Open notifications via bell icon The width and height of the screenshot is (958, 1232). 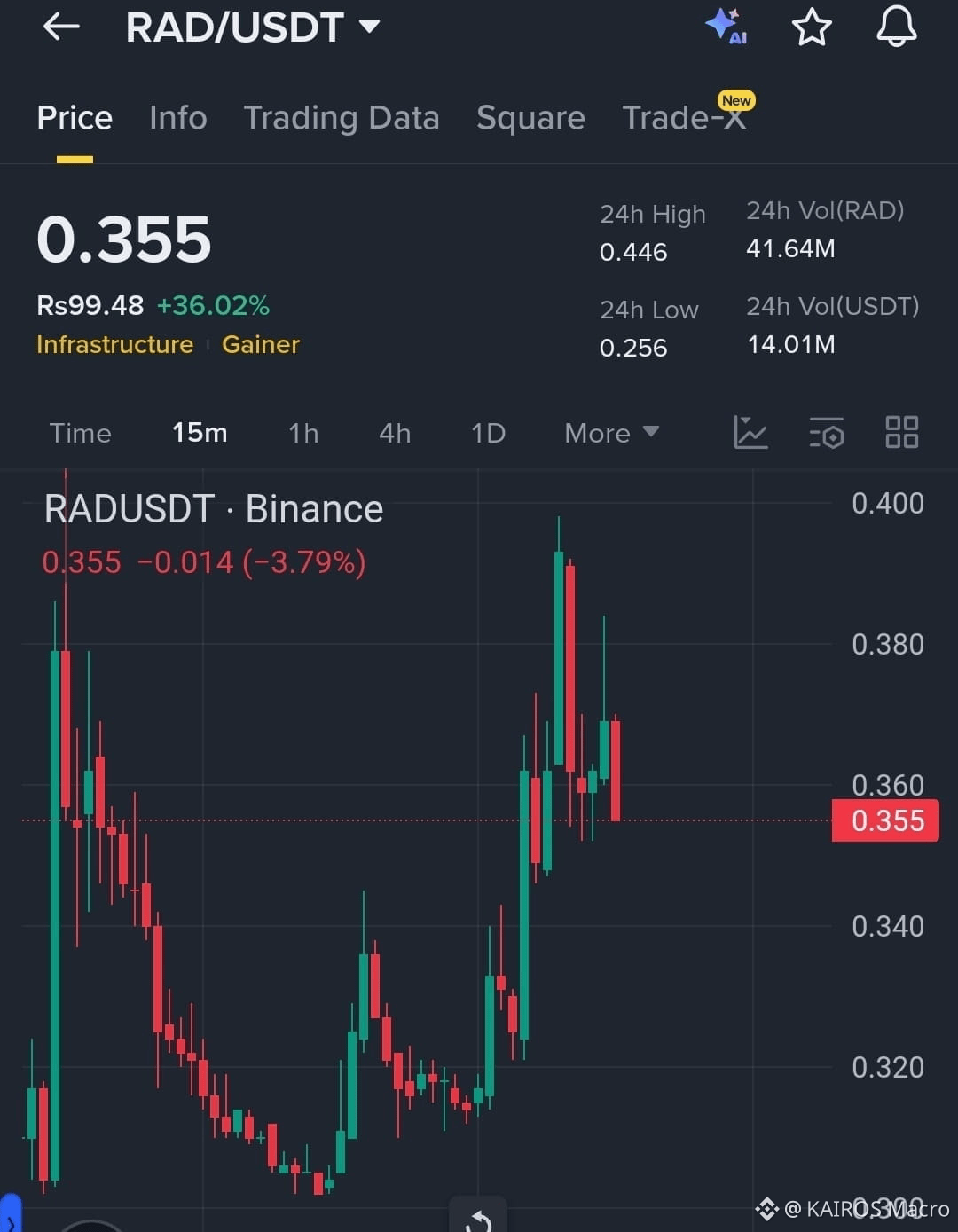tap(896, 27)
